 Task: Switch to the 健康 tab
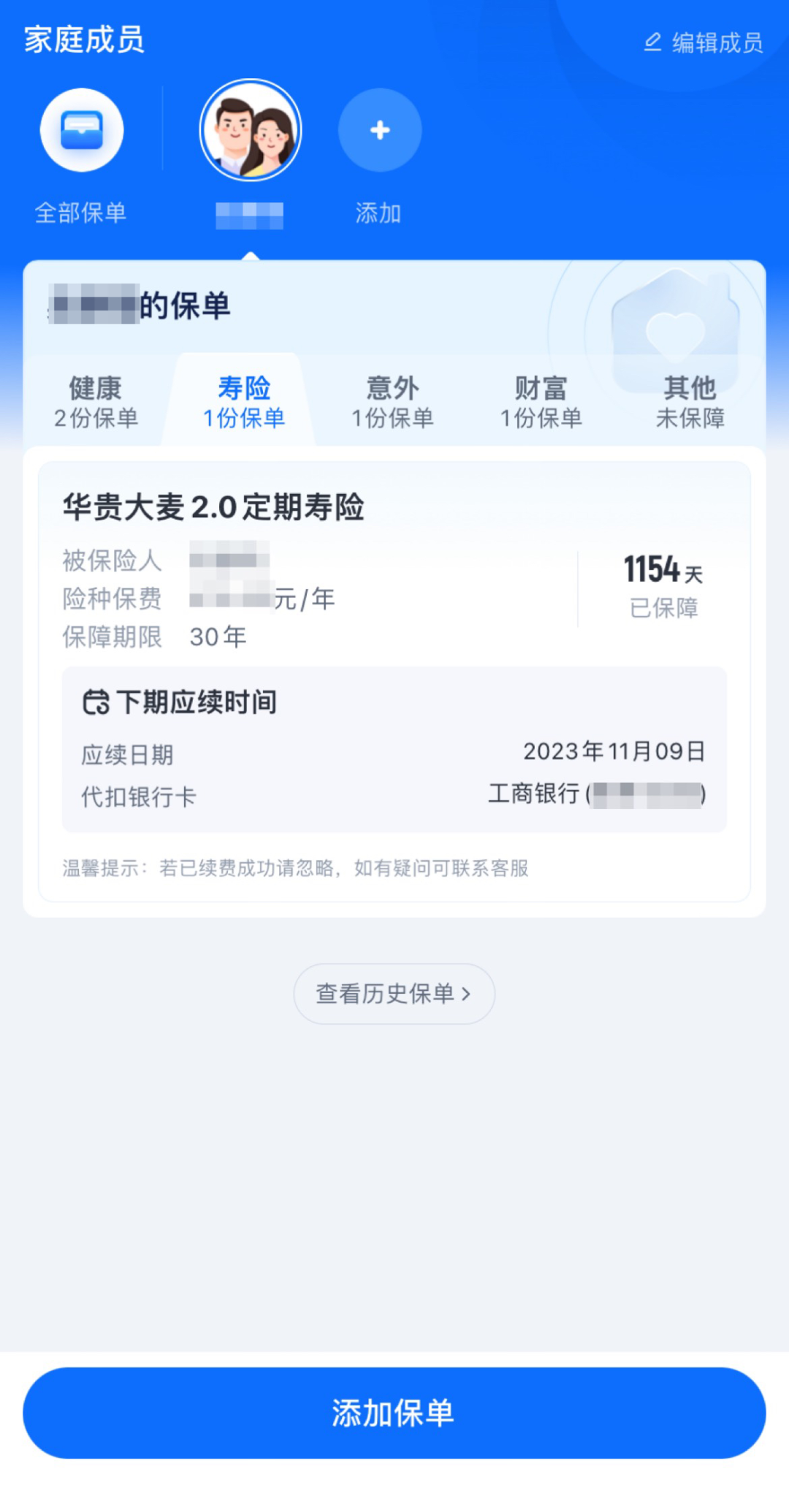[96, 401]
